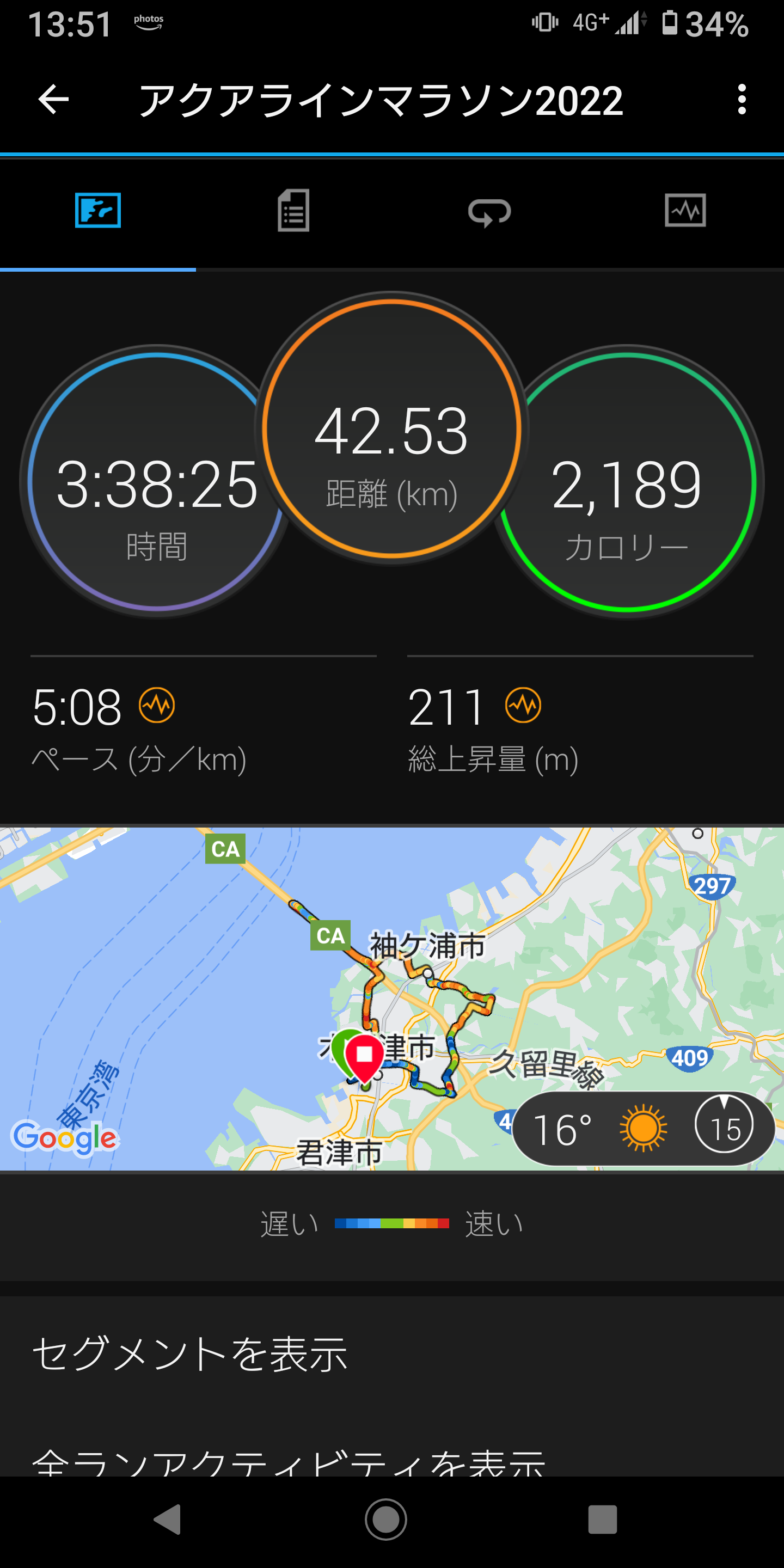The height and width of the screenshot is (1568, 784).
Task: Open the elevation chart icon beside 211
Action: (x=523, y=706)
